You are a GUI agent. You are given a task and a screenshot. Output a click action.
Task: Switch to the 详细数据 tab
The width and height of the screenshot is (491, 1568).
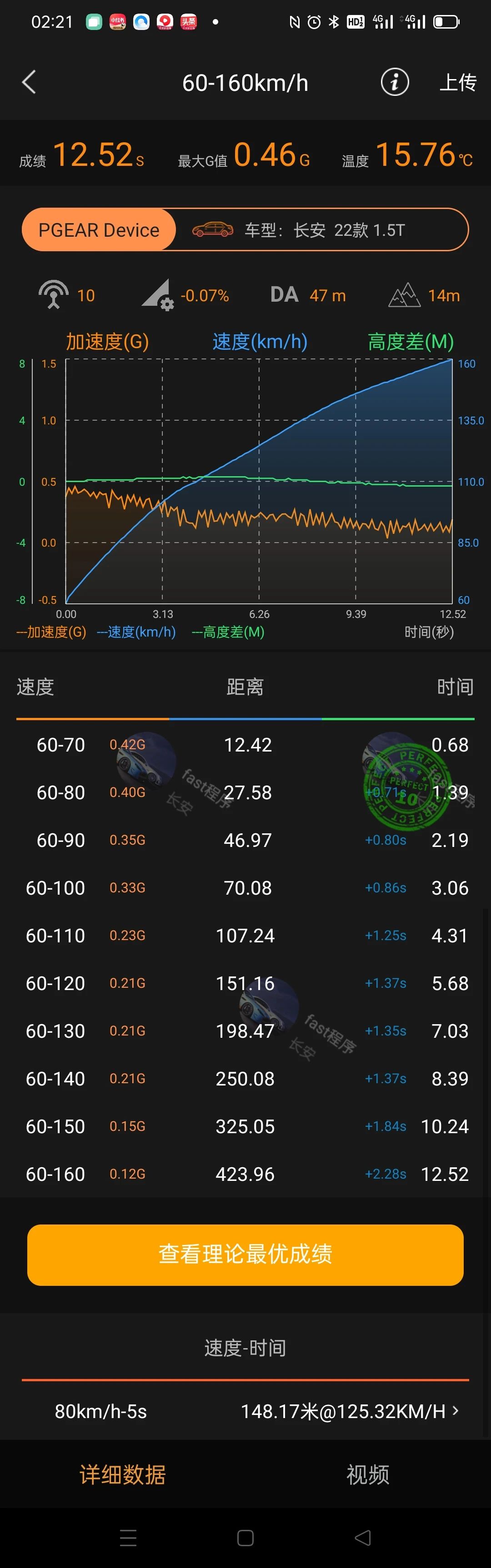tap(122, 1474)
